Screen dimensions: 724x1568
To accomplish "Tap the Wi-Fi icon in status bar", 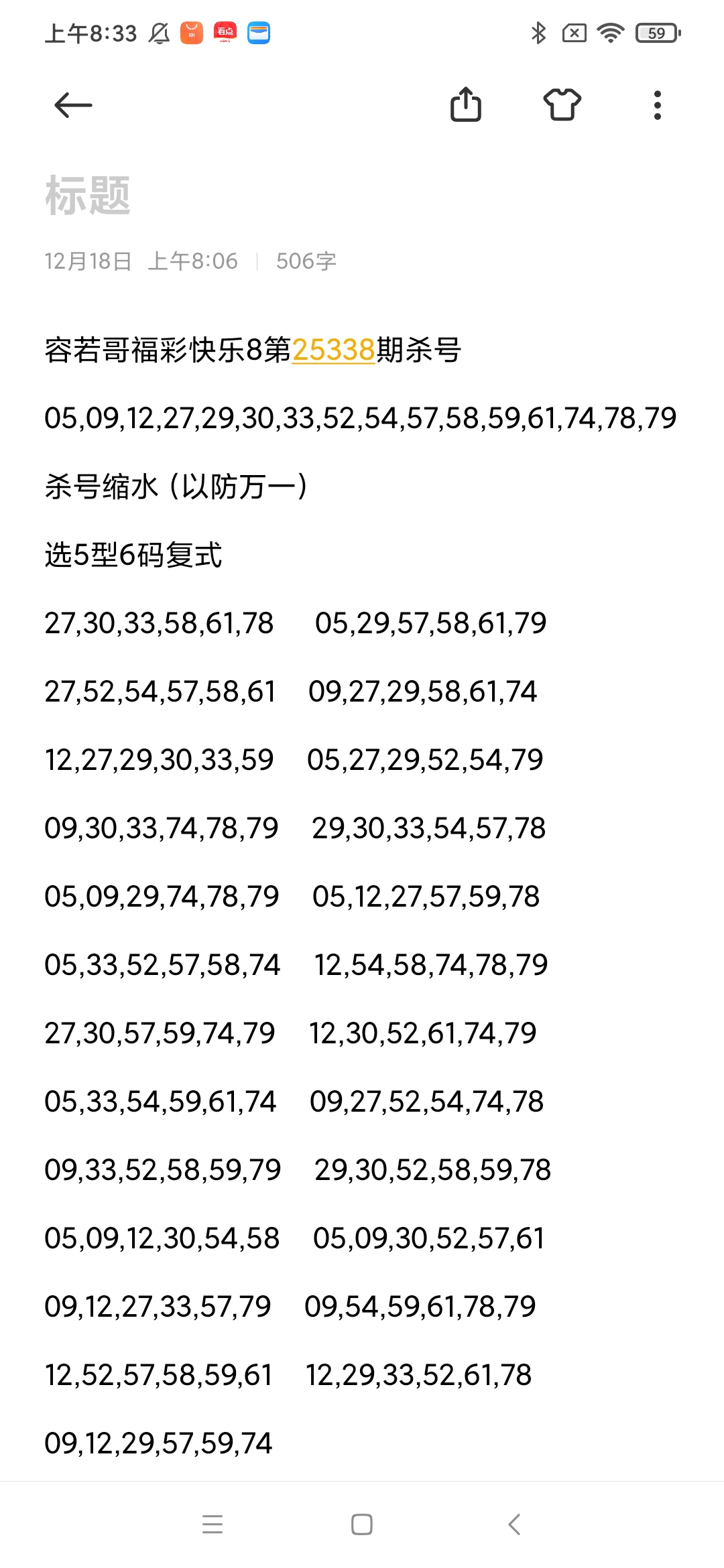I will pyautogui.click(x=609, y=33).
